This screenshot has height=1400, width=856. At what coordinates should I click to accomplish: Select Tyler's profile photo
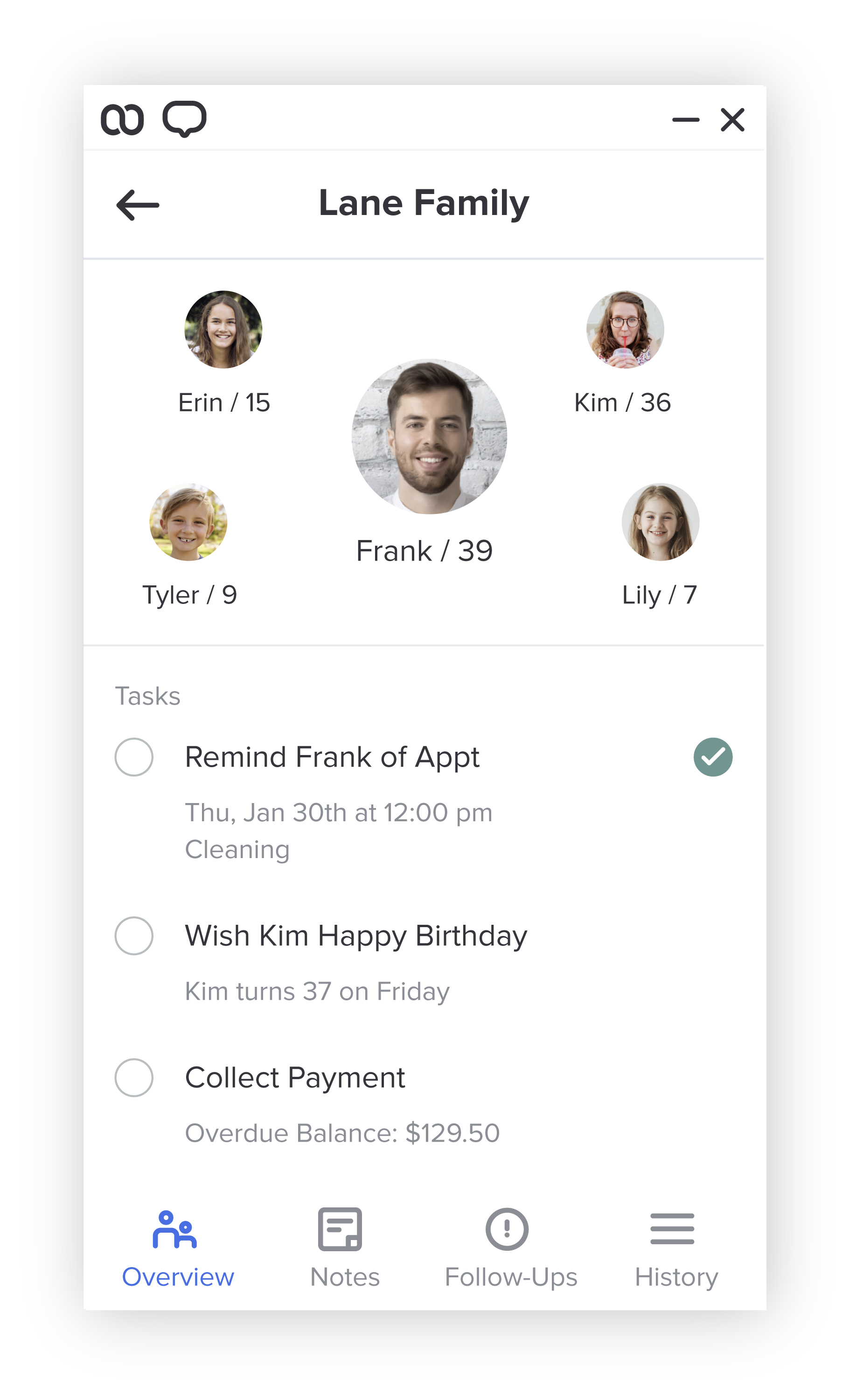[188, 522]
